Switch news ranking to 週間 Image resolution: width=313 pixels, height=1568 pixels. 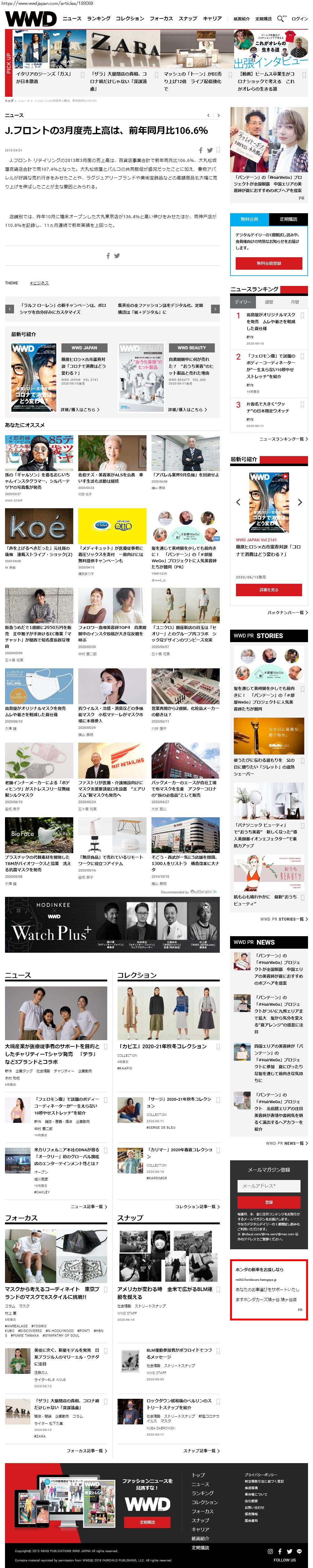(269, 302)
